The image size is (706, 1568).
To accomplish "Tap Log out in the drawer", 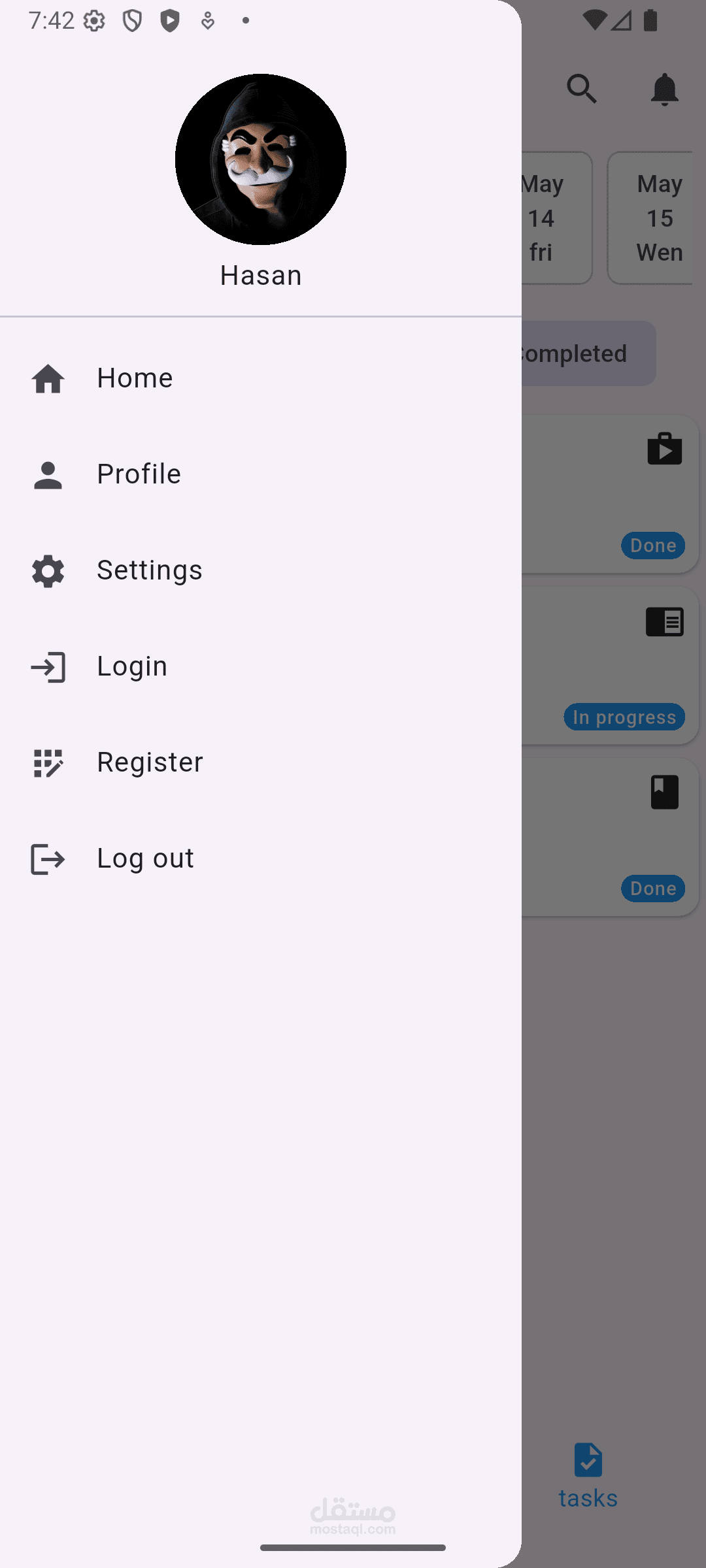I will tap(145, 858).
